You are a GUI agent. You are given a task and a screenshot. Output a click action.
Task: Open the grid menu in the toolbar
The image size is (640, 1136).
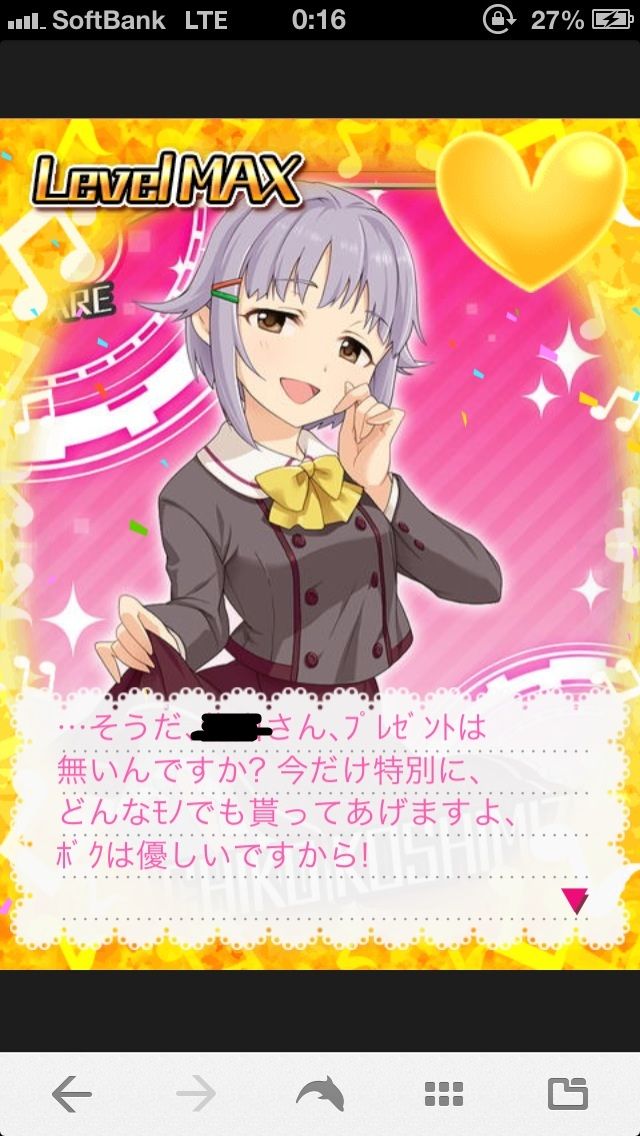pos(444,1093)
